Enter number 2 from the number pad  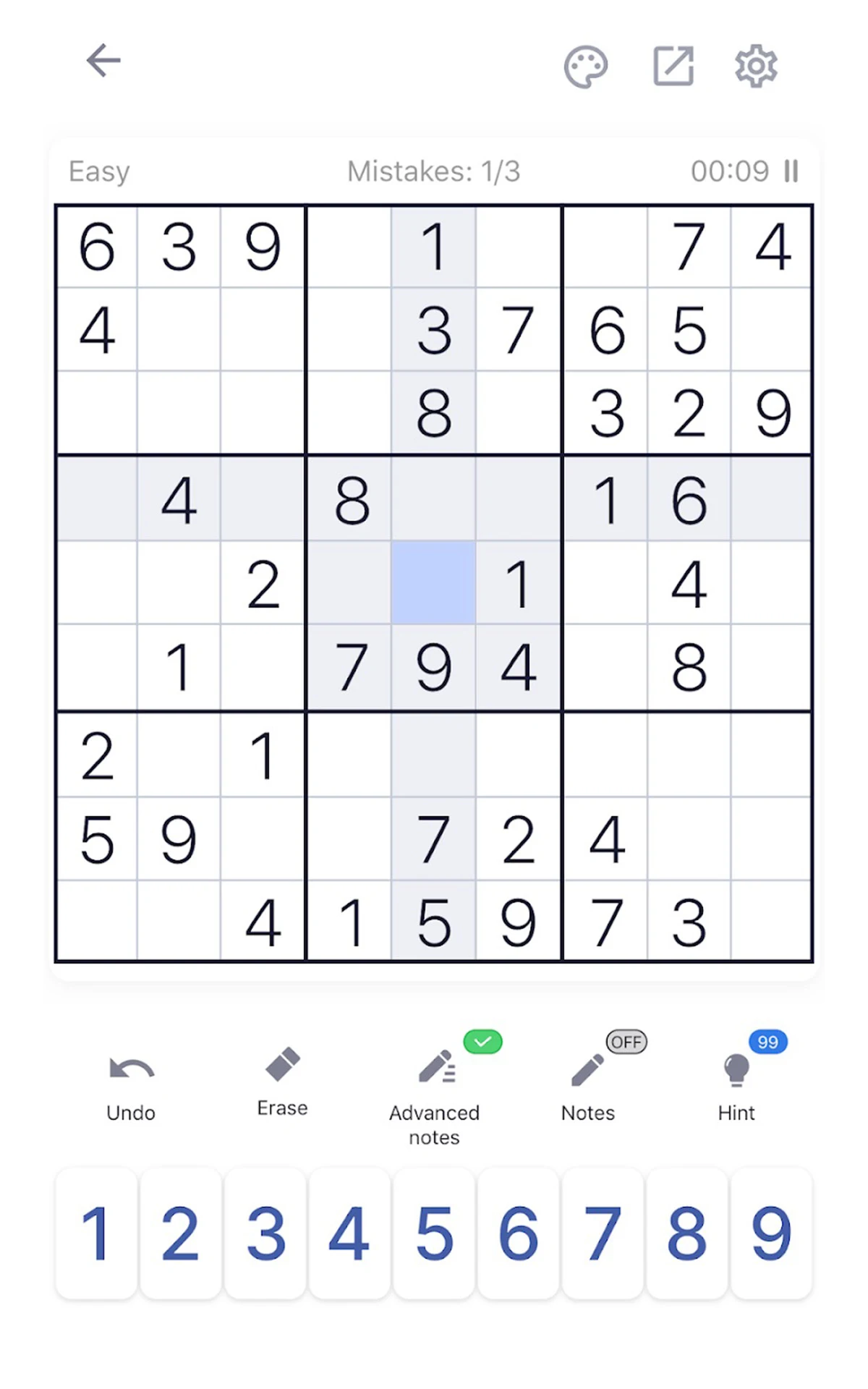pos(181,1233)
